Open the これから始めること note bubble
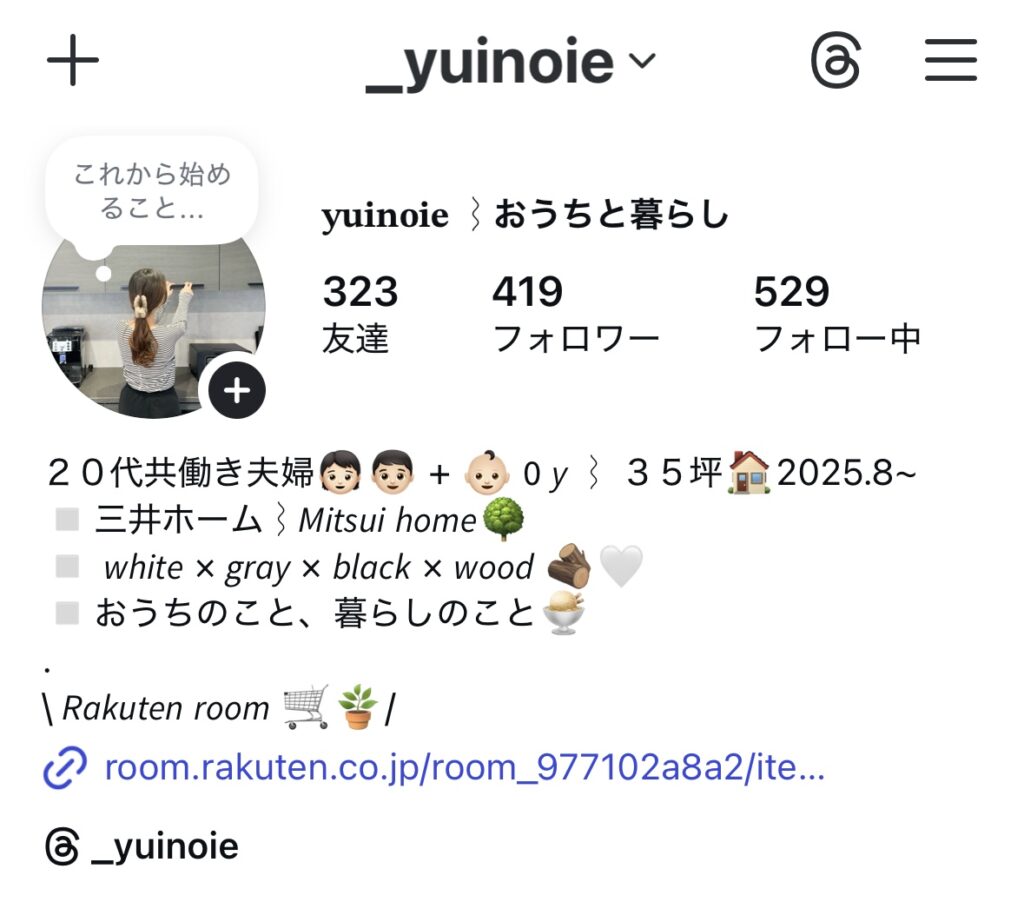1024x902 pixels. pos(152,192)
